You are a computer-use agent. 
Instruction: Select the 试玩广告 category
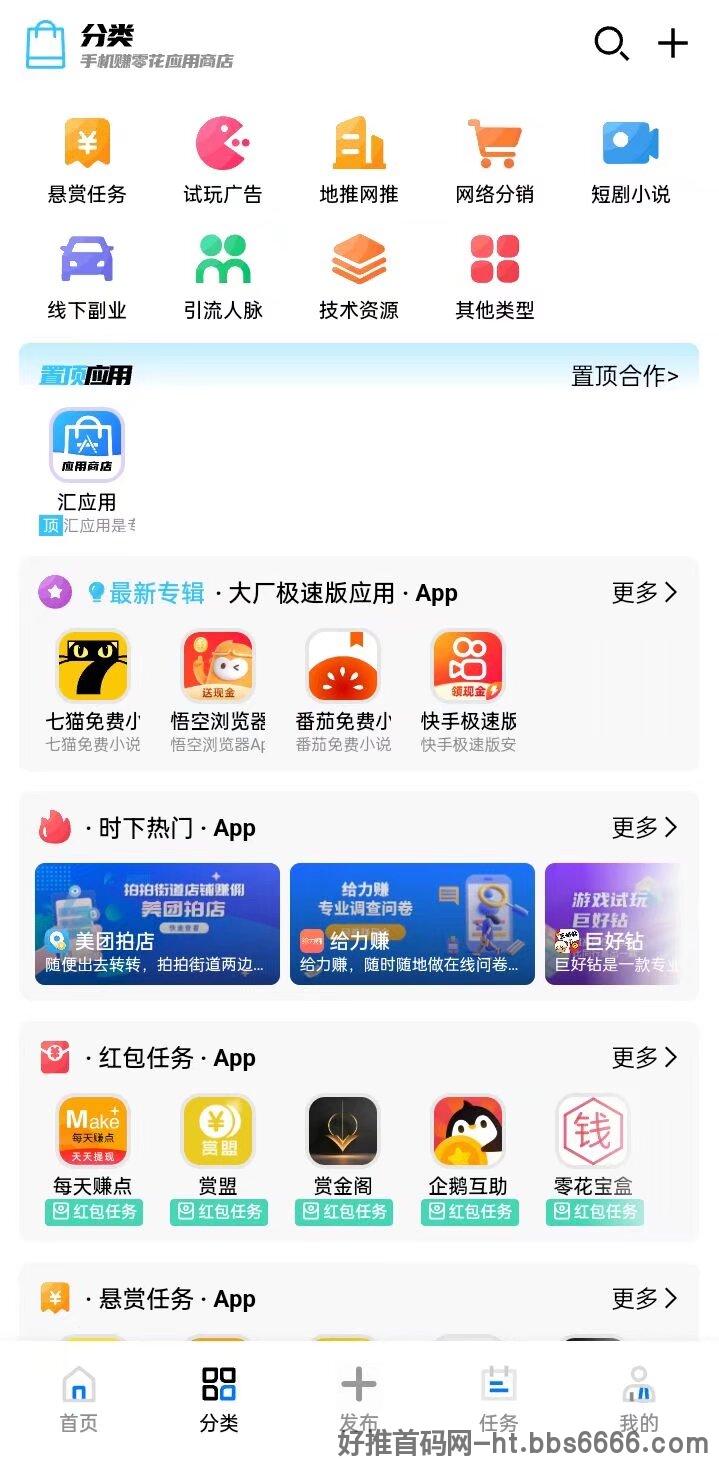222,161
